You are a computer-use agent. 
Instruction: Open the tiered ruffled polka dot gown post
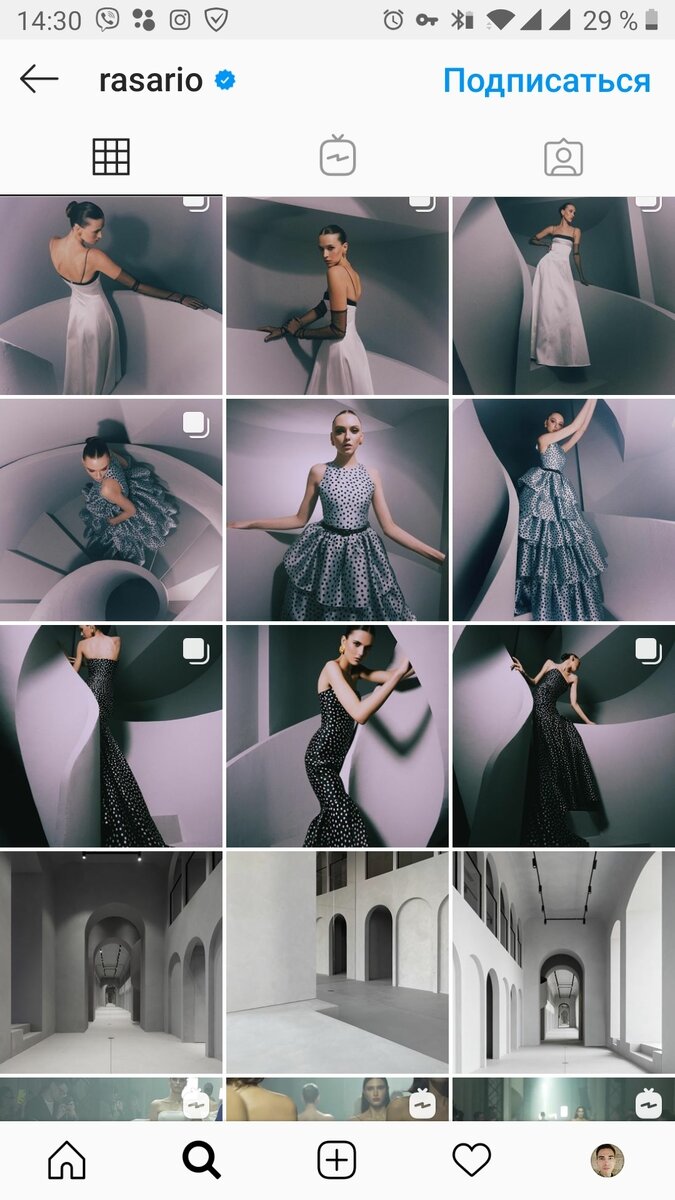[x=564, y=510]
